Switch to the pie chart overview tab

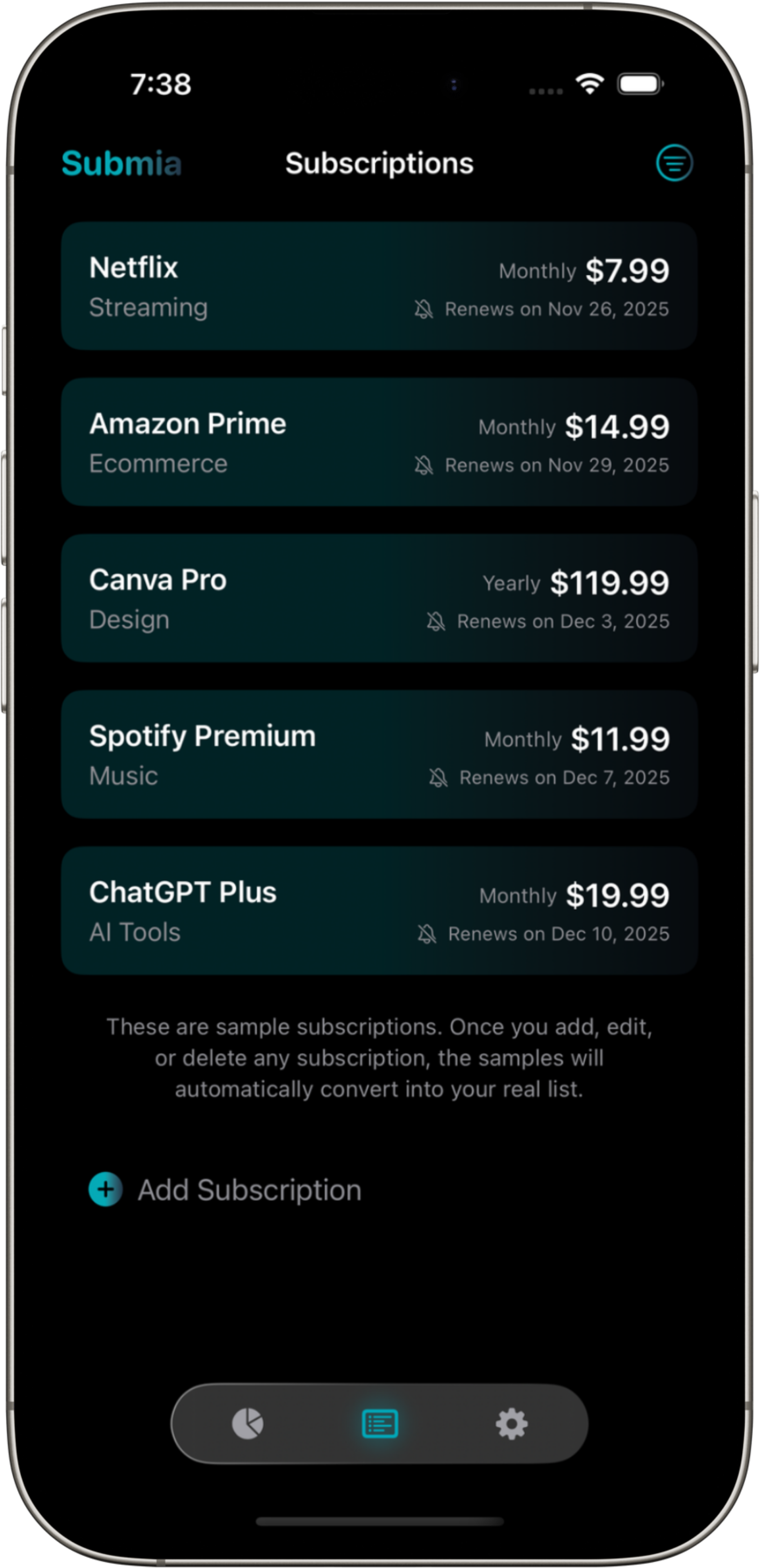(248, 1424)
